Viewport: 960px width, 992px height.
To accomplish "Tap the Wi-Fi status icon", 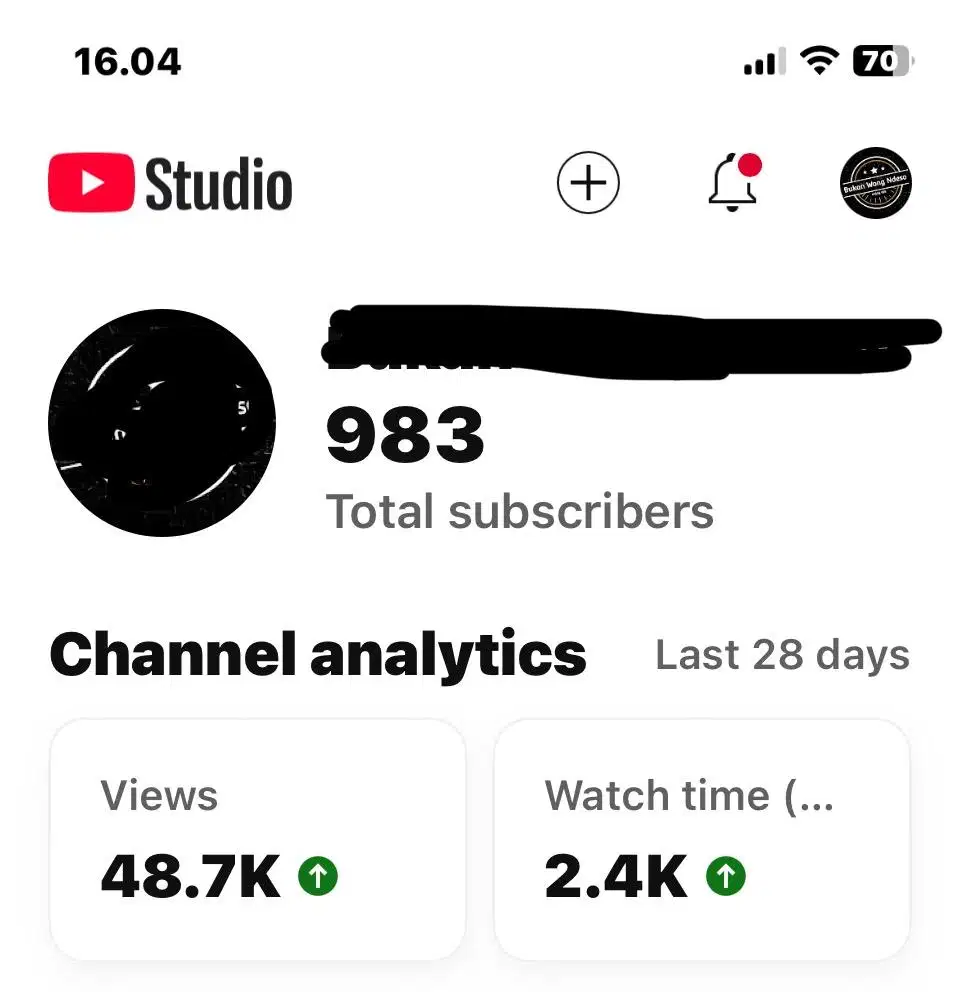I will pos(819,60).
